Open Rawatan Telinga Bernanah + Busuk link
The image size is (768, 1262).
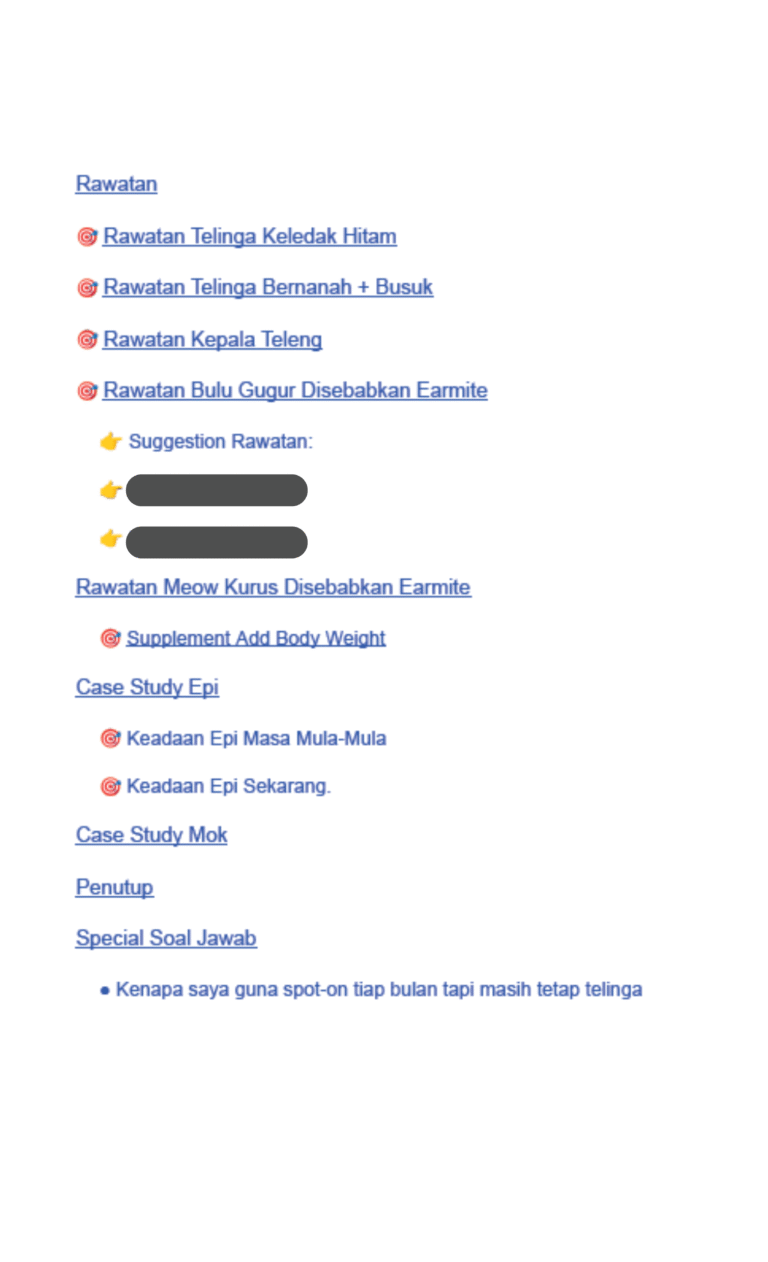268,287
